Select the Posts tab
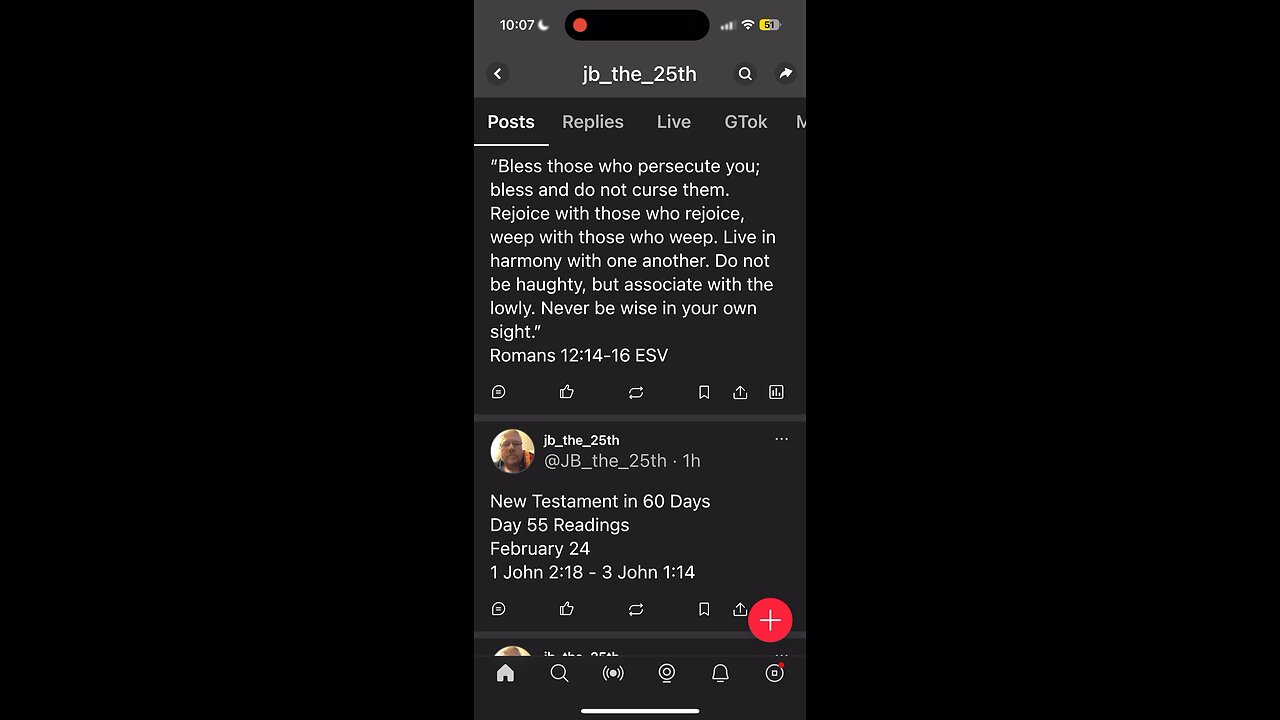Viewport: 1280px width, 720px height. coord(511,122)
